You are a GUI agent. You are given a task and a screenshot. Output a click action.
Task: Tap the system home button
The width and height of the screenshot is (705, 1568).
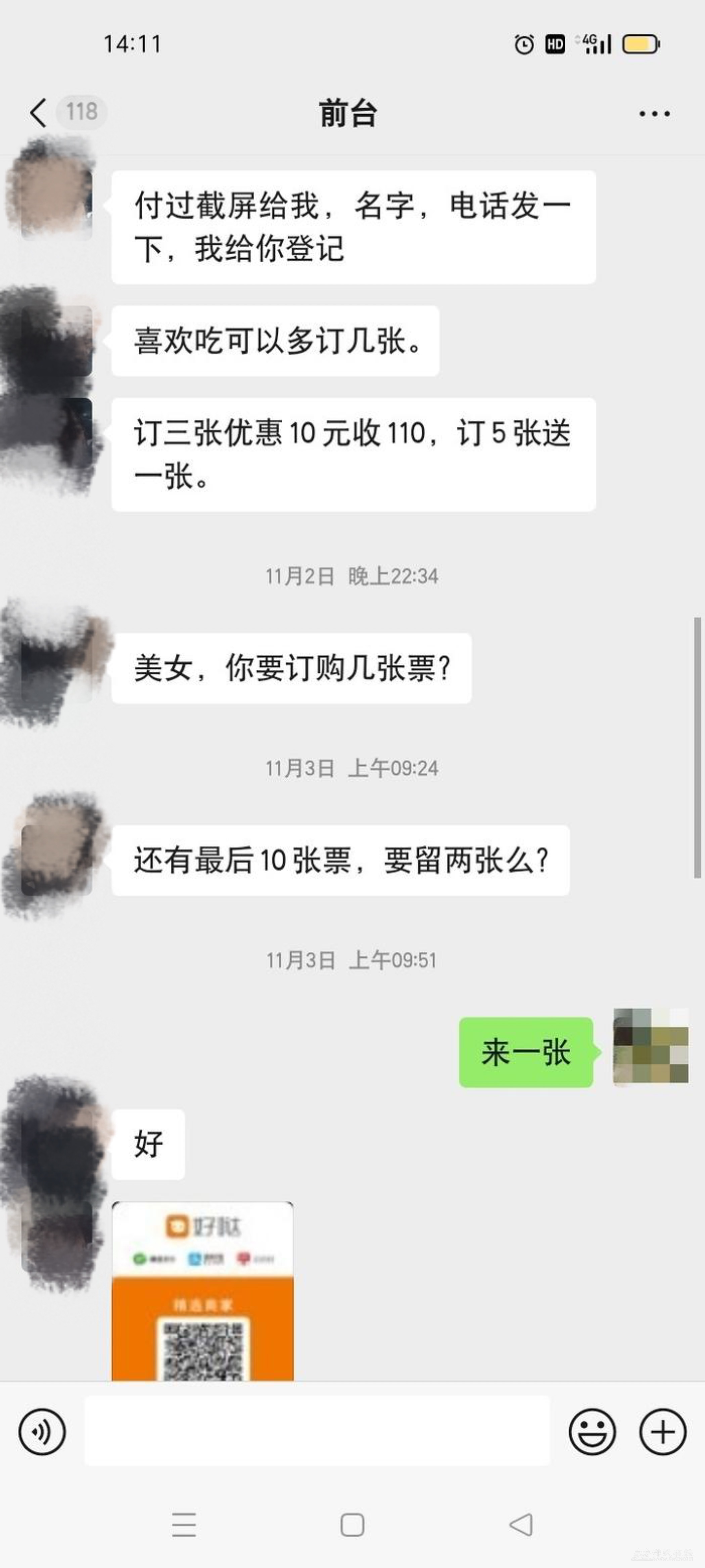352,1525
